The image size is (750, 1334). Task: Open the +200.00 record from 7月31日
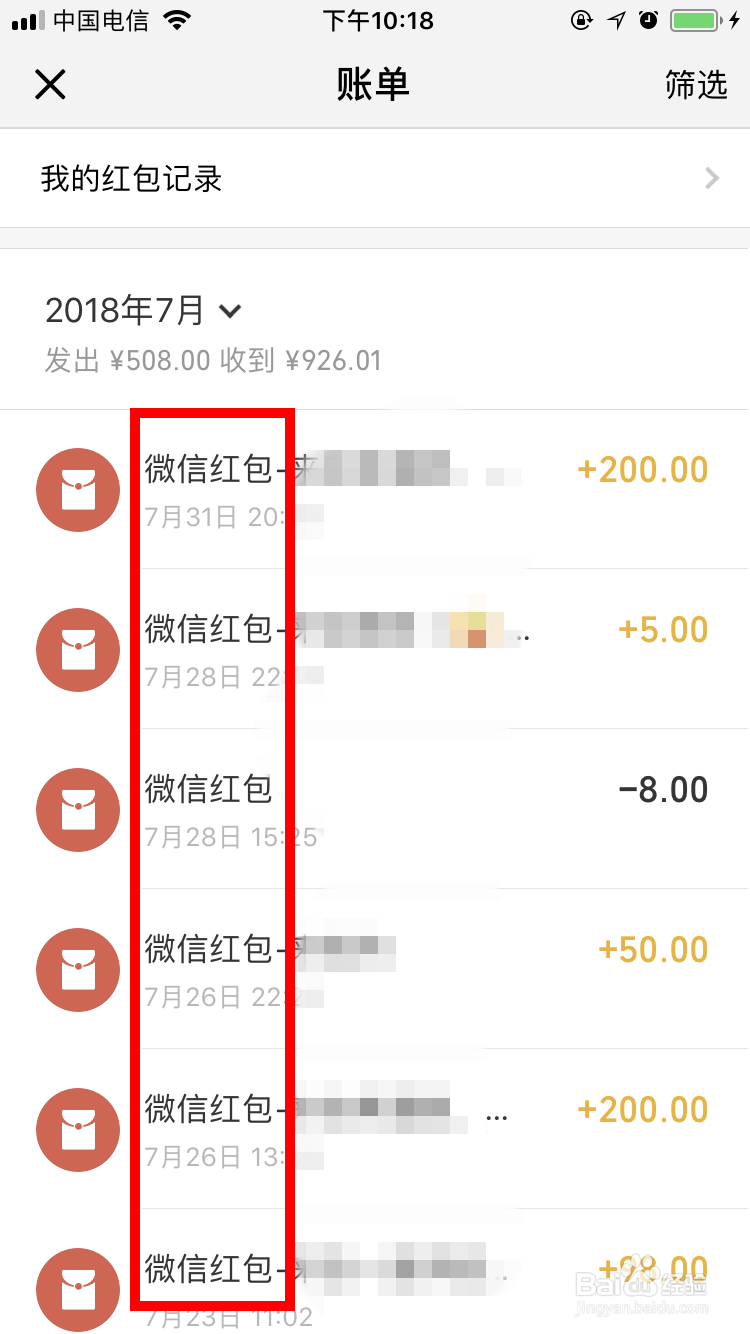375,490
